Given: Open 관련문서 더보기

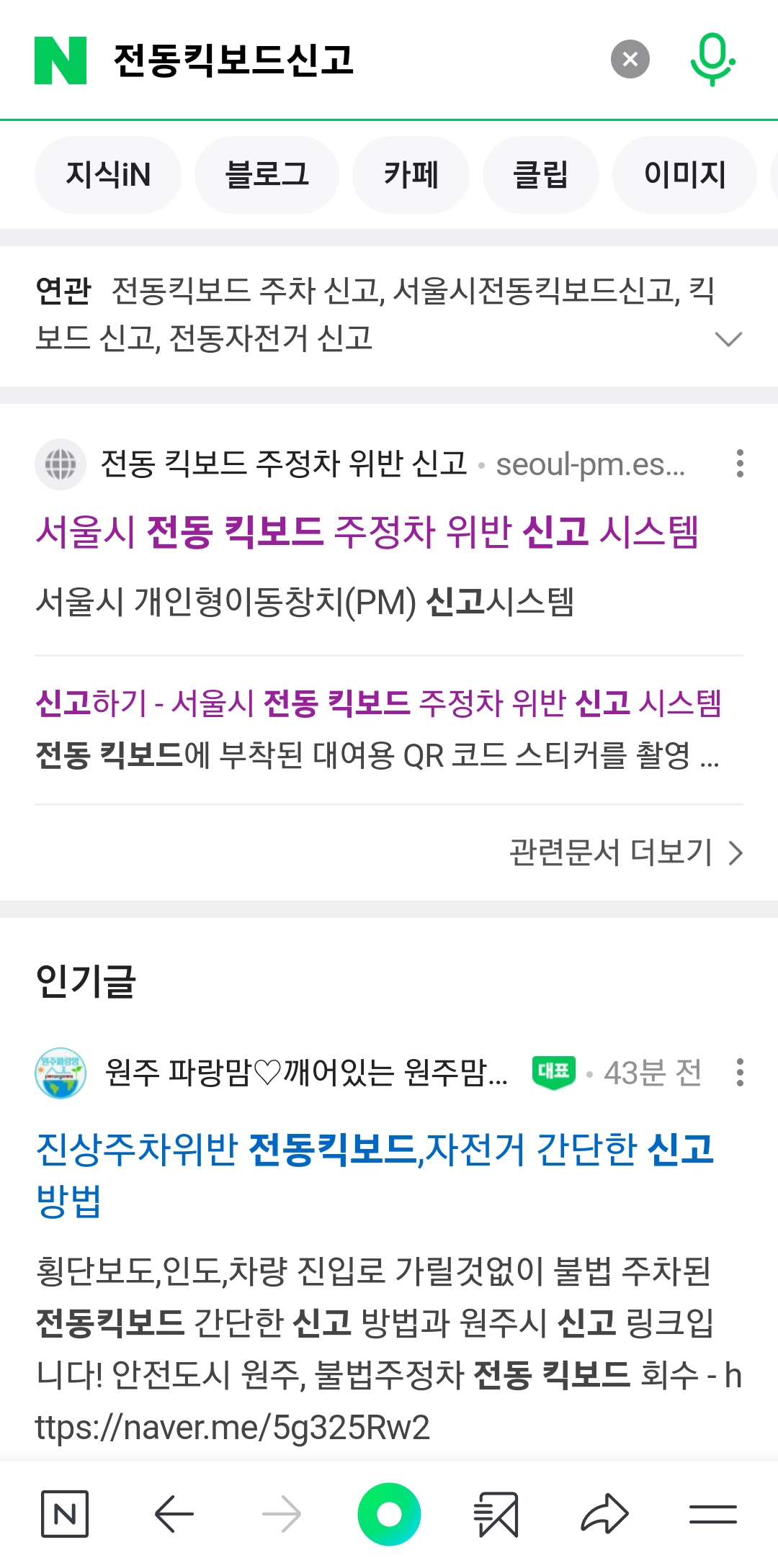Looking at the screenshot, I should (625, 852).
